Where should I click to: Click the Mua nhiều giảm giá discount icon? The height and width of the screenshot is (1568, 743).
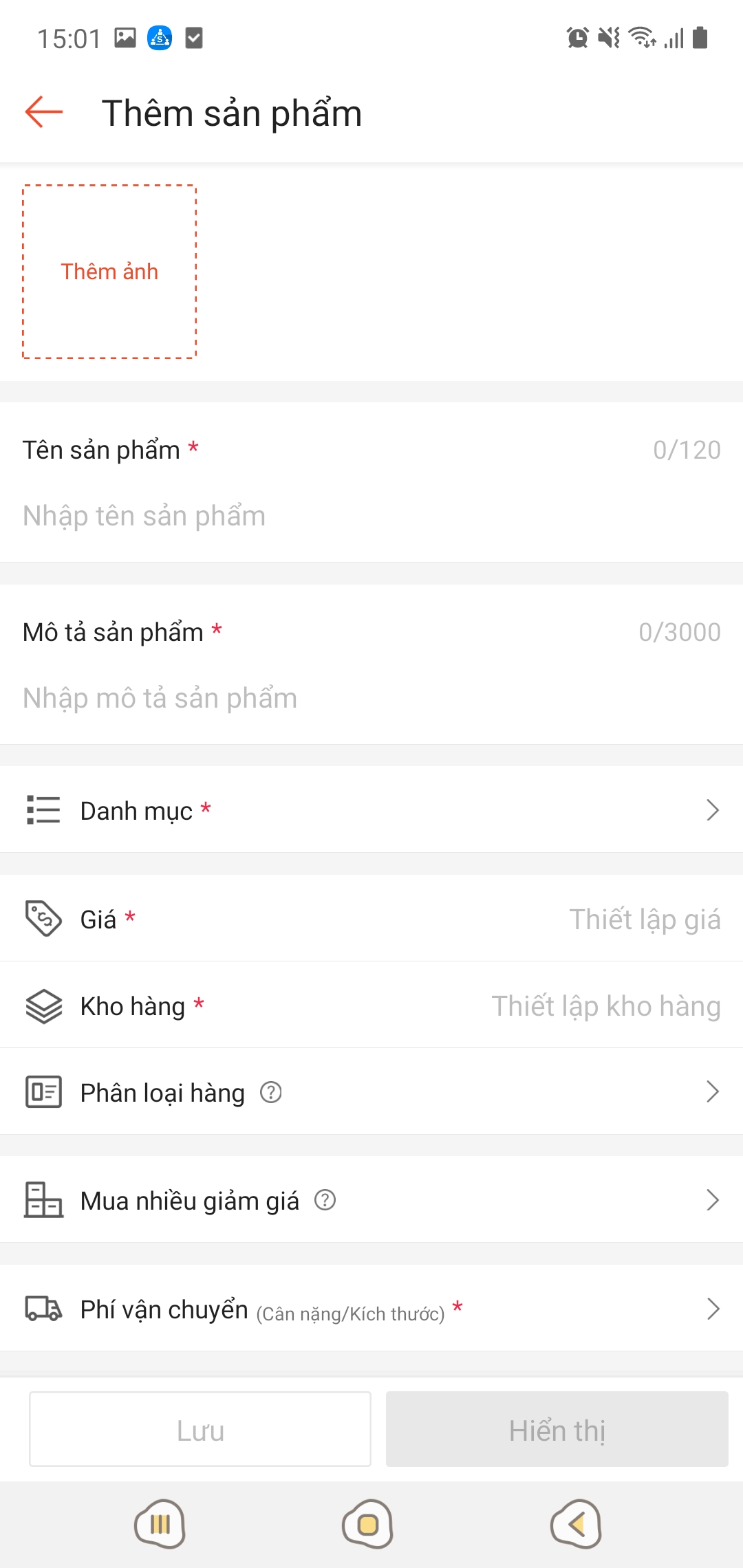click(x=43, y=1199)
